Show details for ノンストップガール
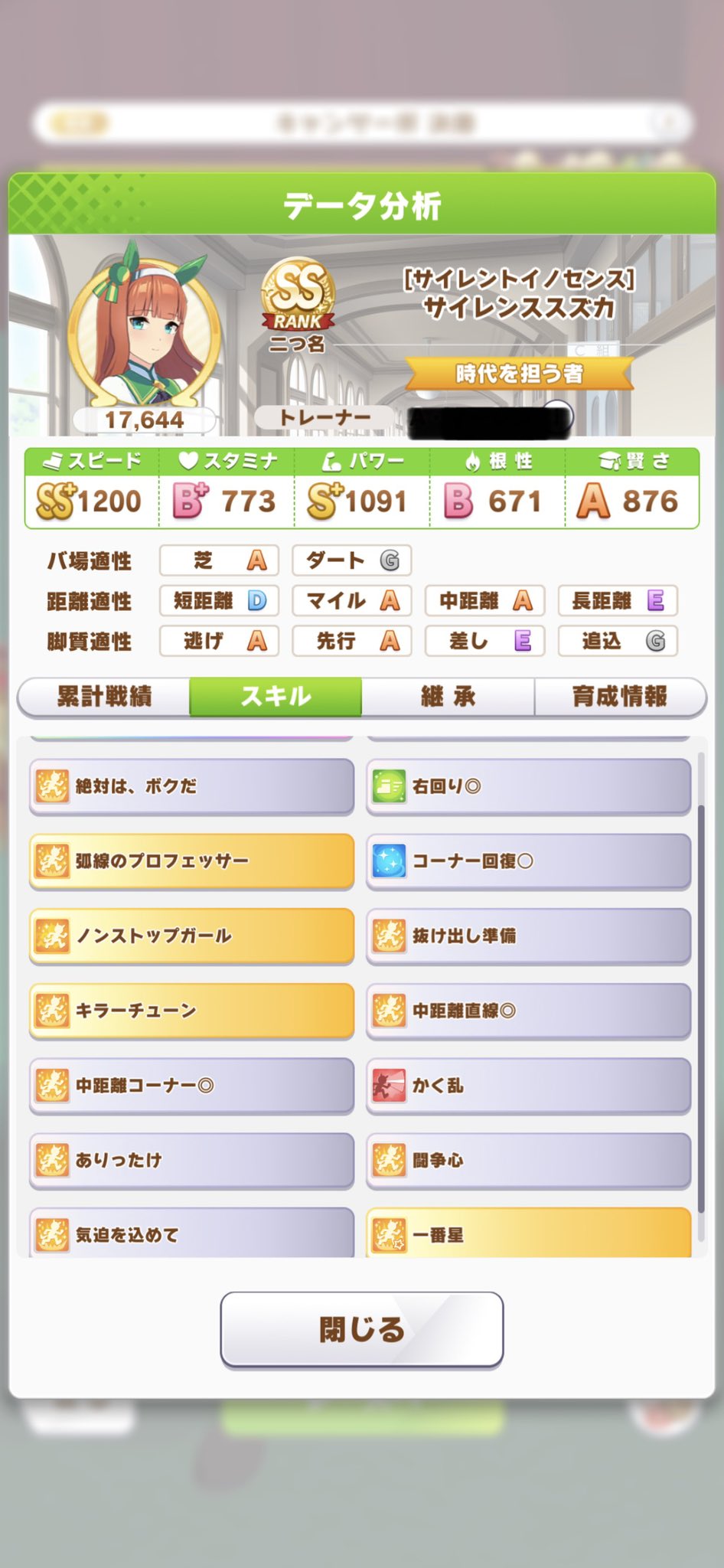The height and width of the screenshot is (1568, 724). pyautogui.click(x=191, y=936)
